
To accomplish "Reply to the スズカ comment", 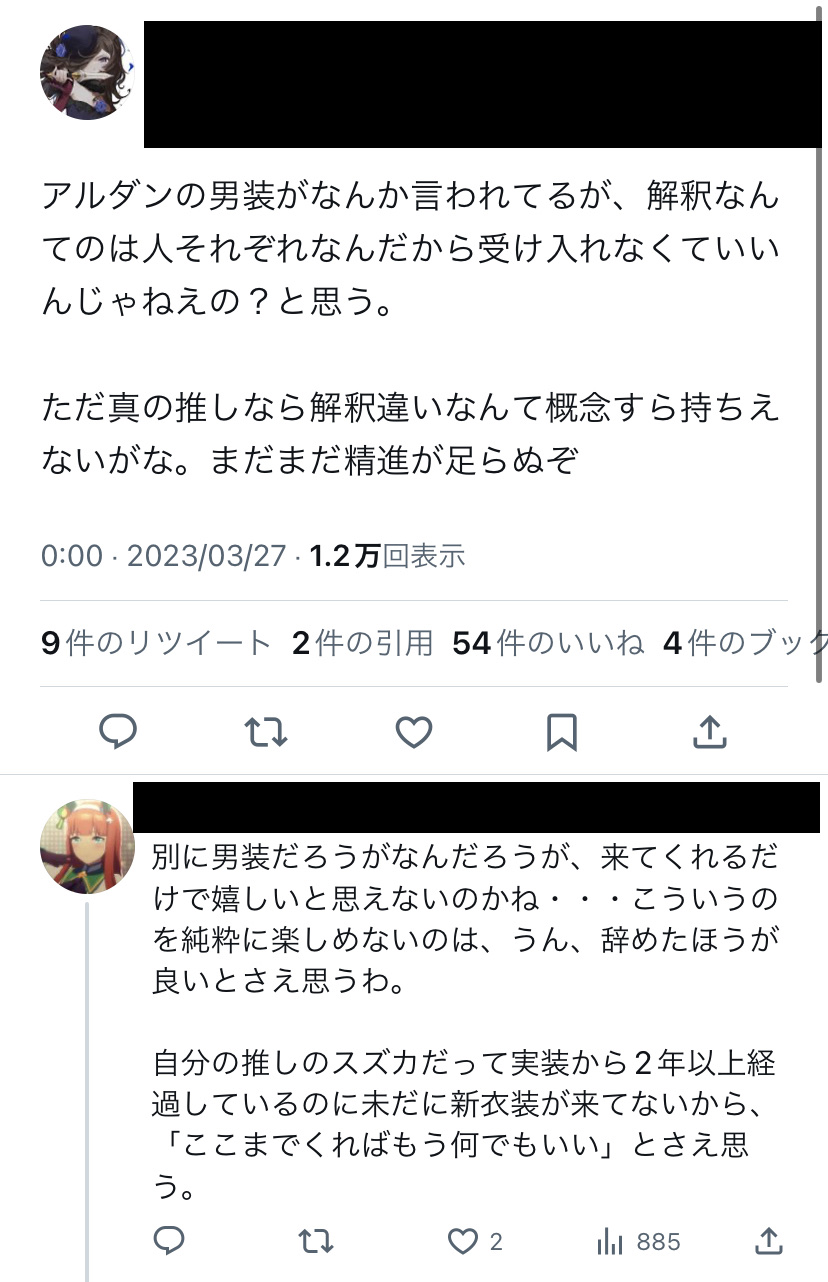I will (169, 1241).
